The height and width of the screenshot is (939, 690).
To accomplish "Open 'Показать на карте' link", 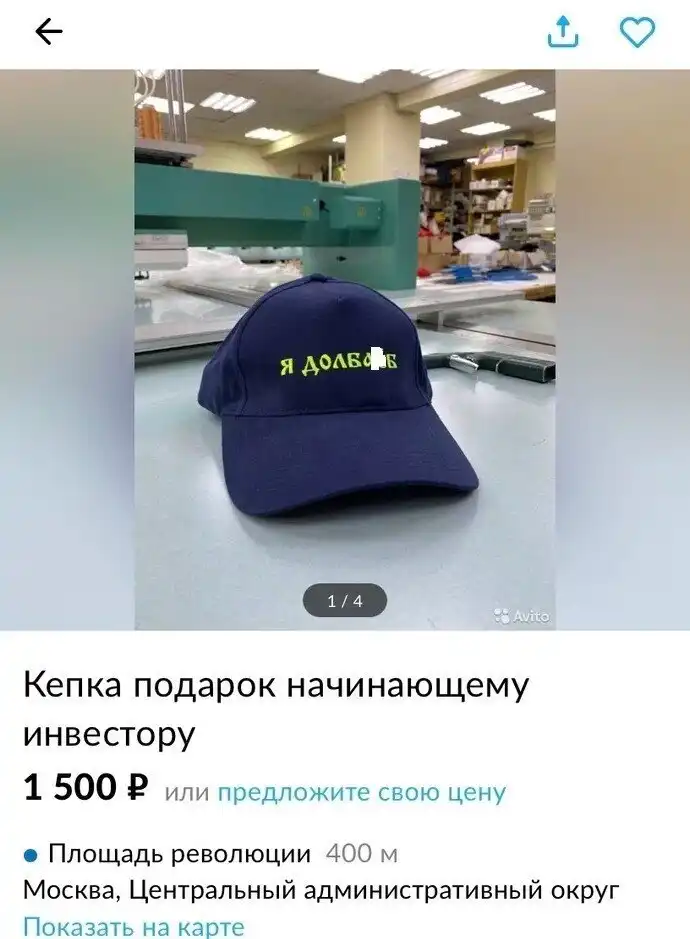I will 133,926.
